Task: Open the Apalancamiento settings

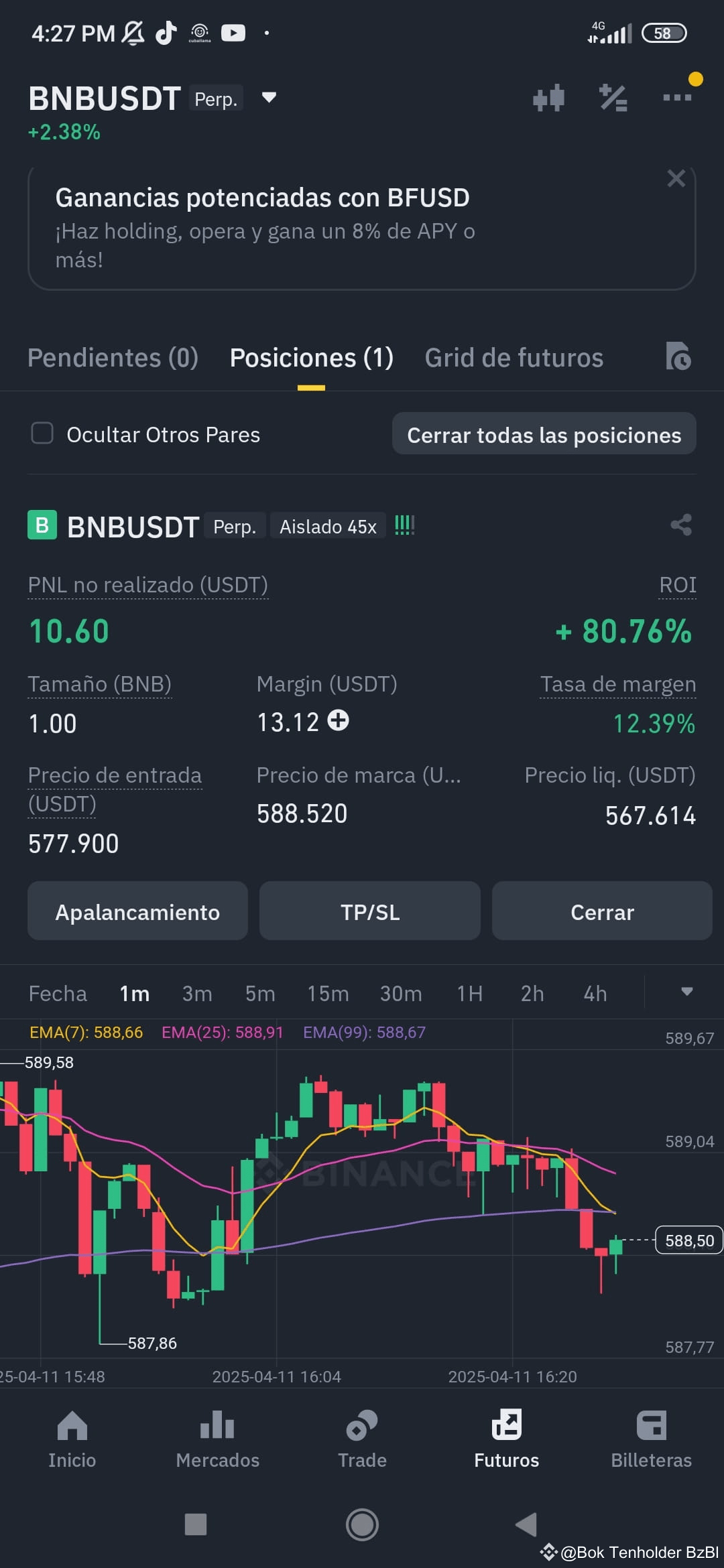Action: [x=137, y=911]
